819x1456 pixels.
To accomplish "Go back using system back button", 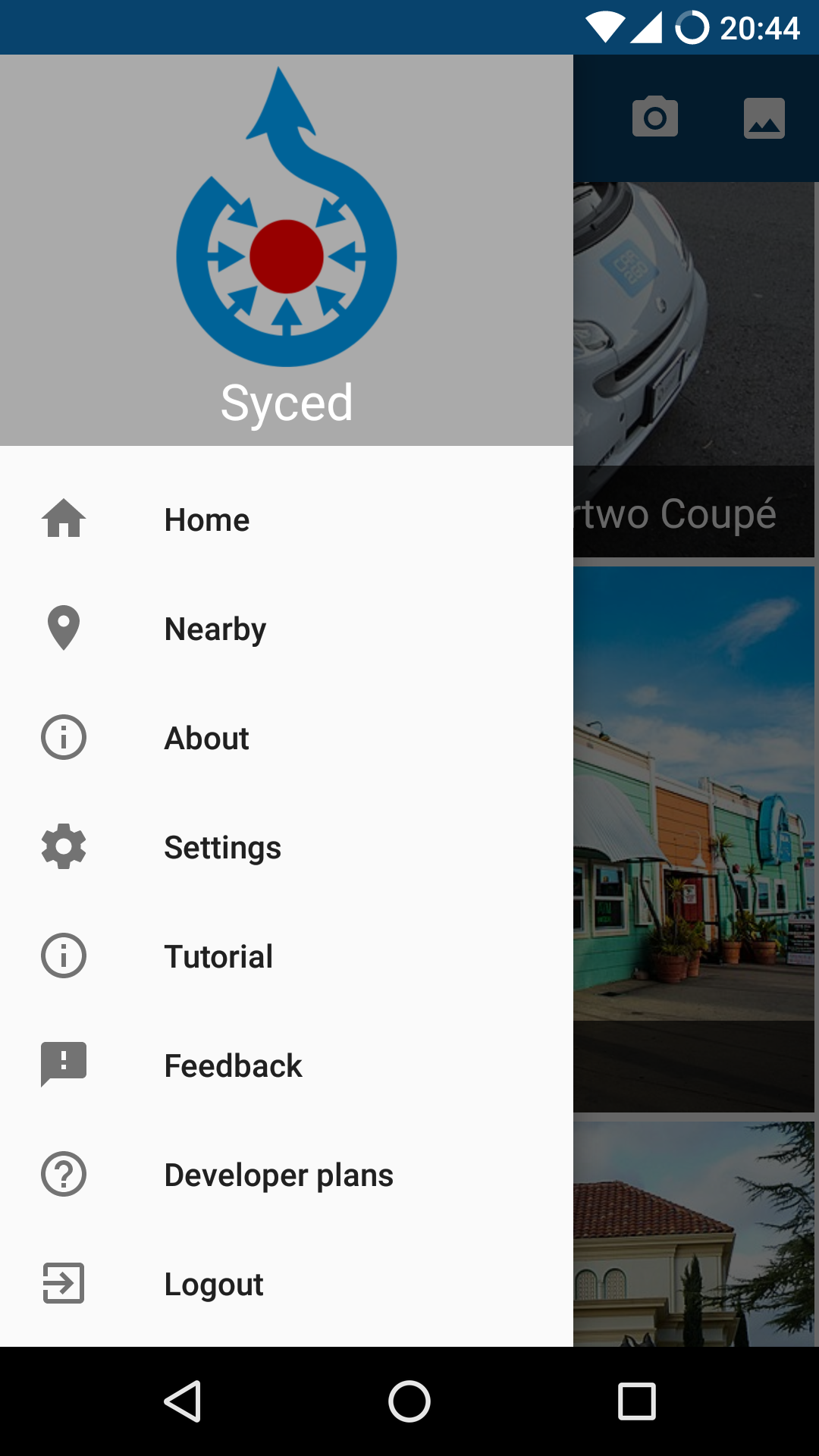I will click(x=182, y=1401).
